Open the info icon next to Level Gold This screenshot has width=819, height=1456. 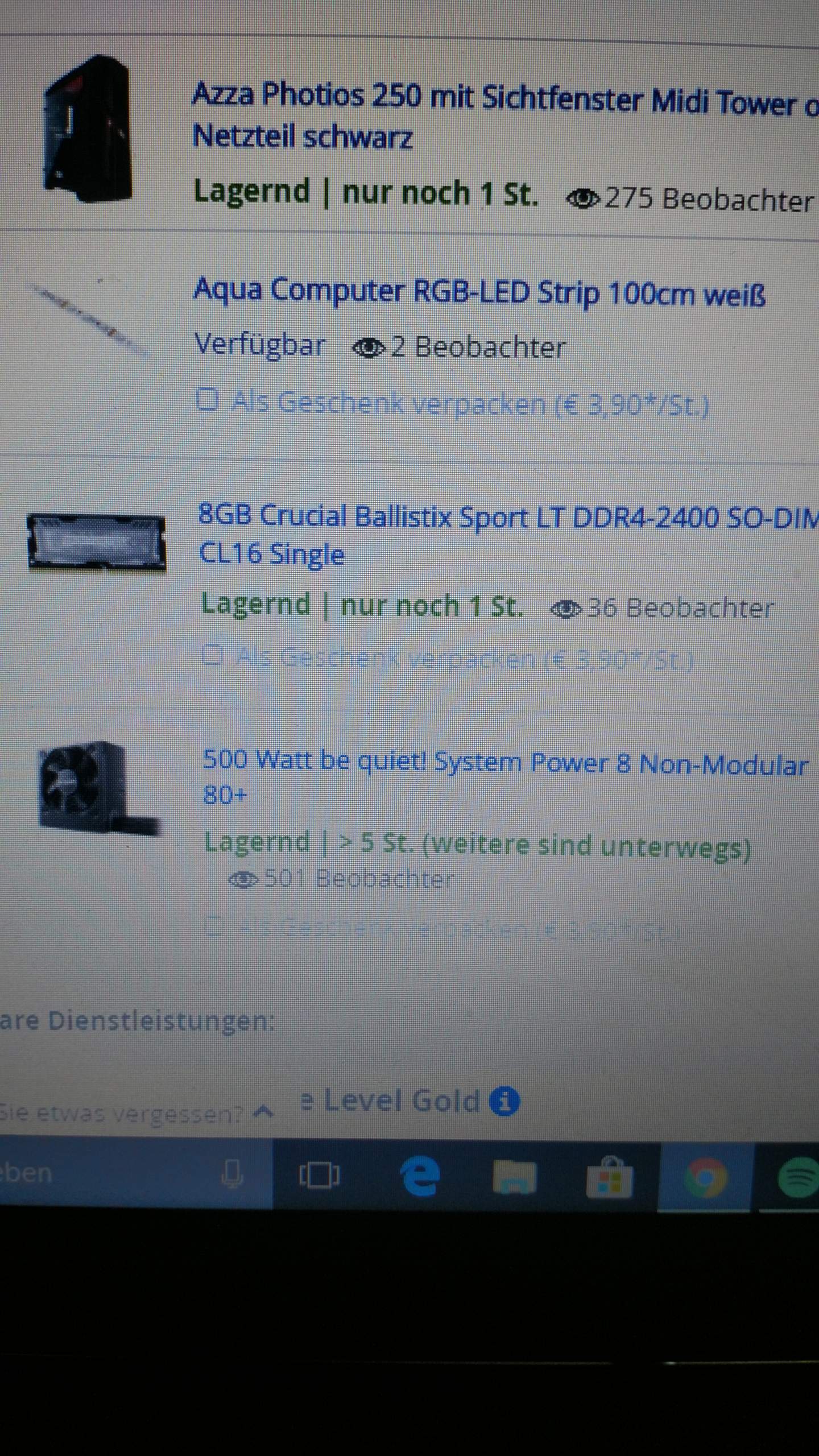pos(504,1101)
